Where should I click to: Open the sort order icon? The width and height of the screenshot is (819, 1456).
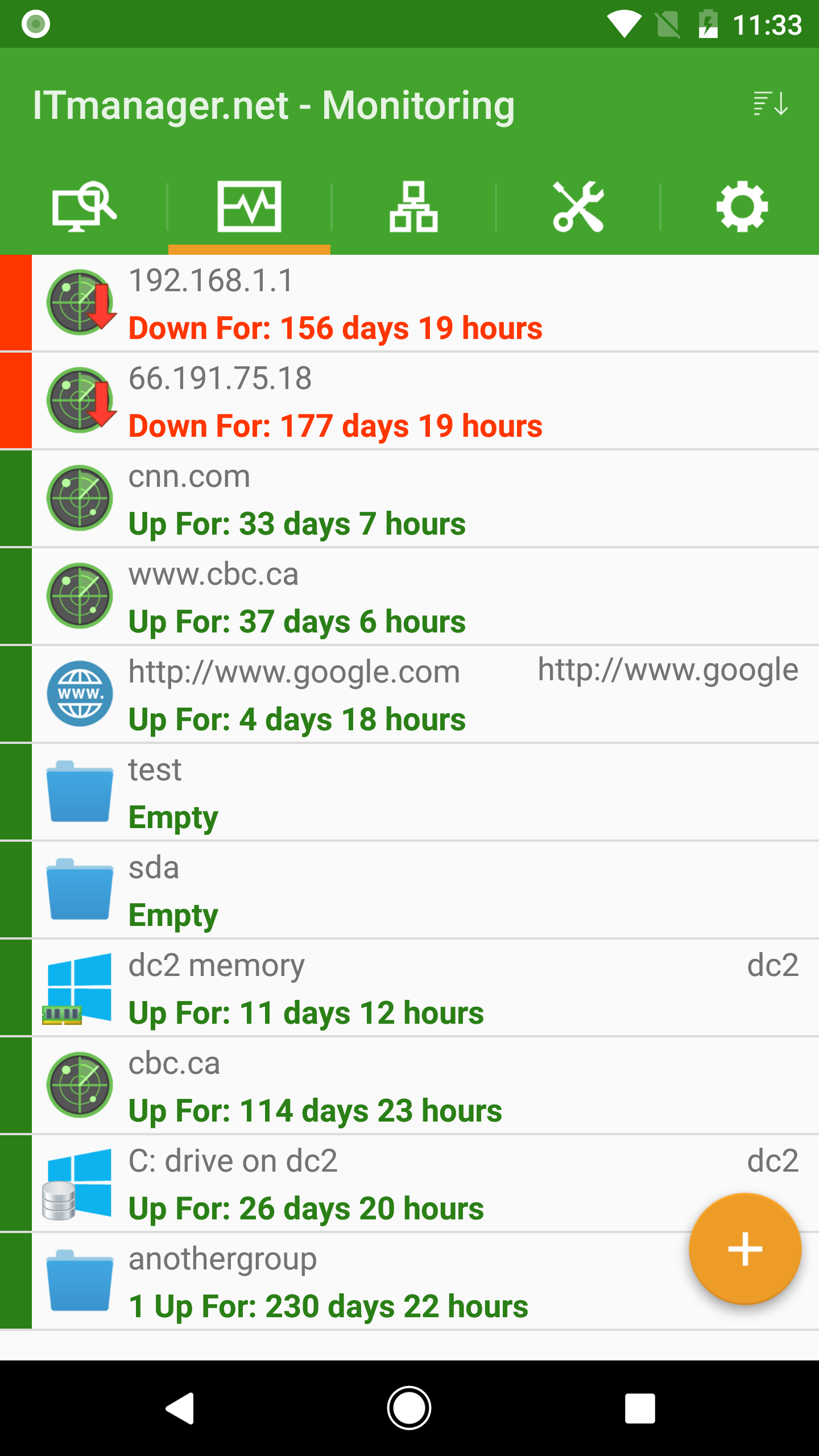(x=771, y=105)
